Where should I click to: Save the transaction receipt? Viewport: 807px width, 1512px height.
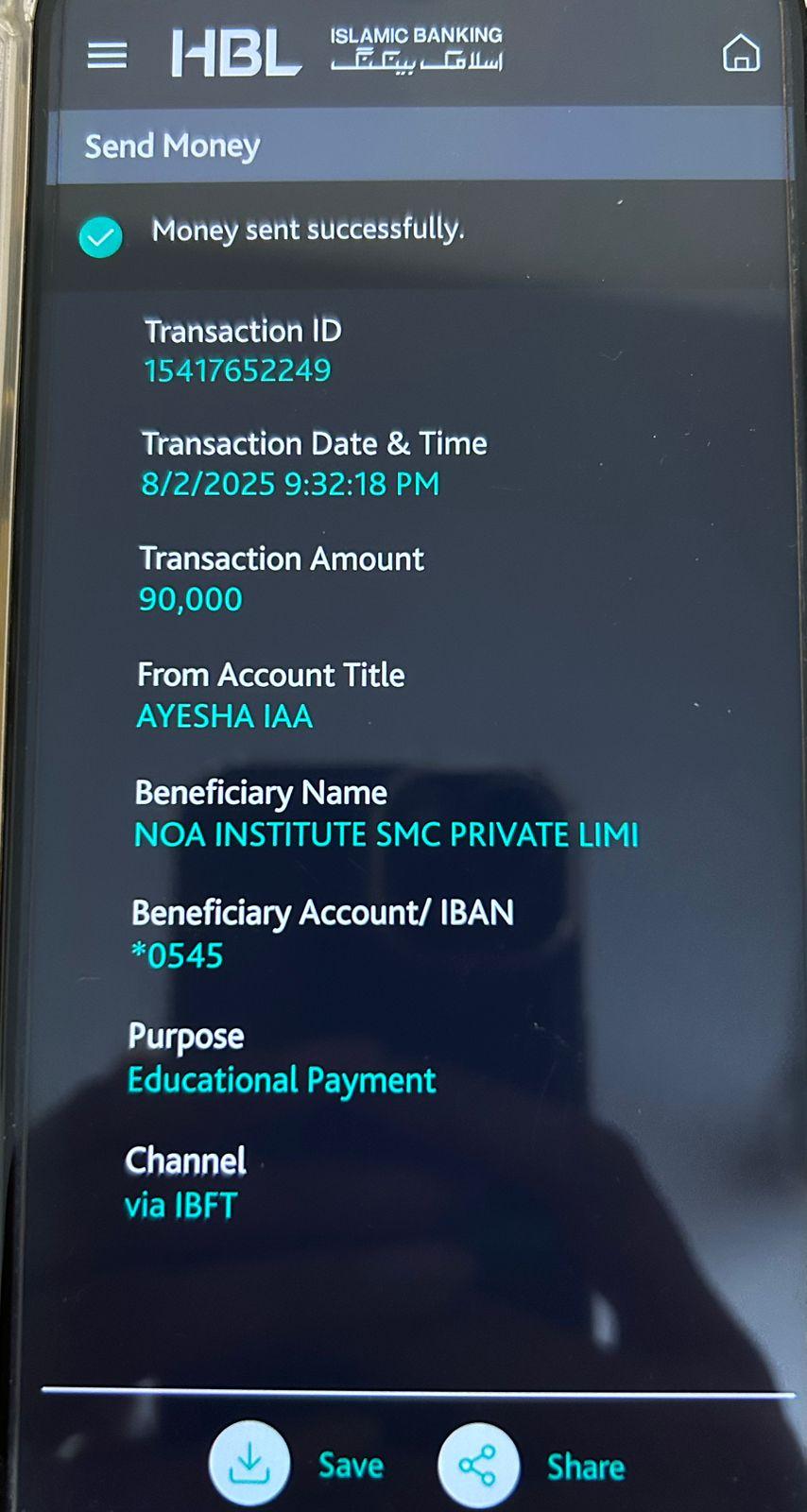coord(249,1463)
